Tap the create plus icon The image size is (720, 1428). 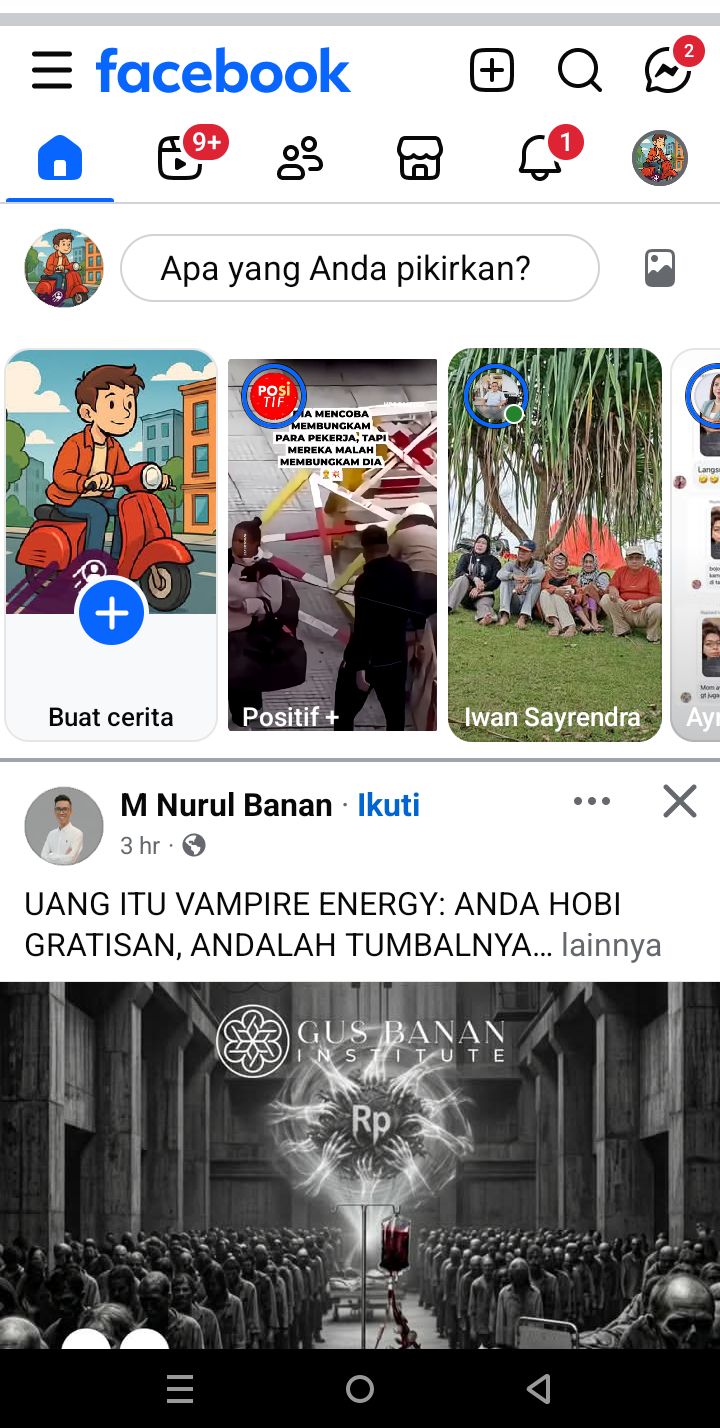click(492, 71)
